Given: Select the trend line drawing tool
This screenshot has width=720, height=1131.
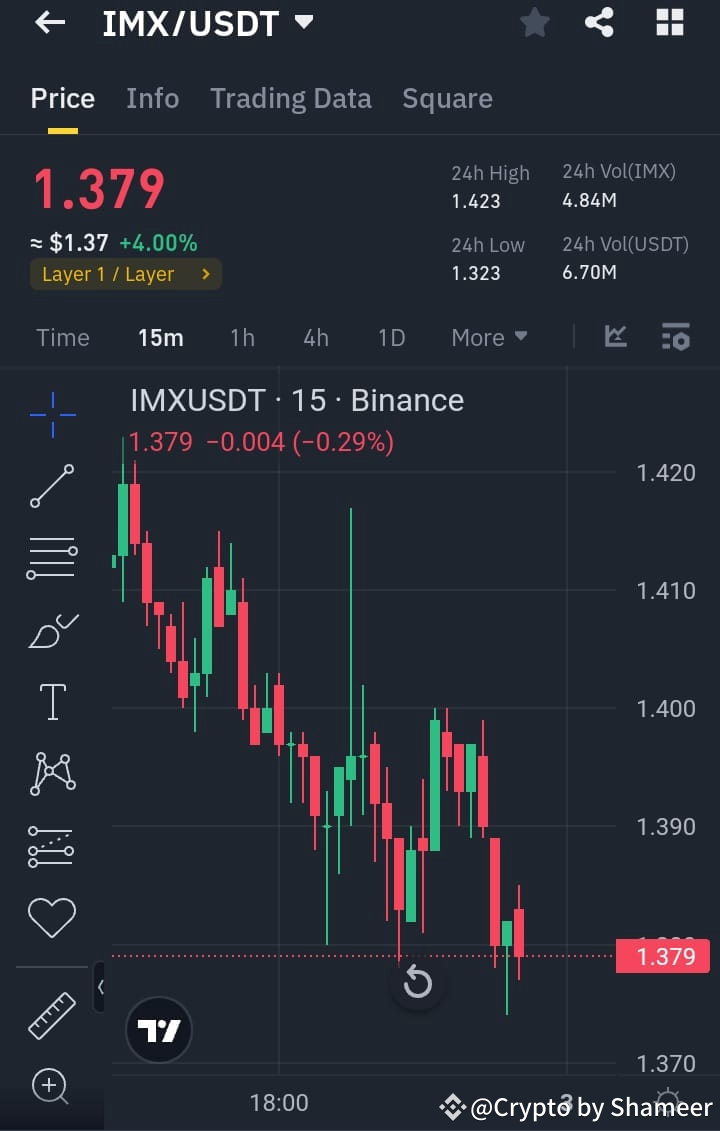Looking at the screenshot, I should click(x=52, y=485).
